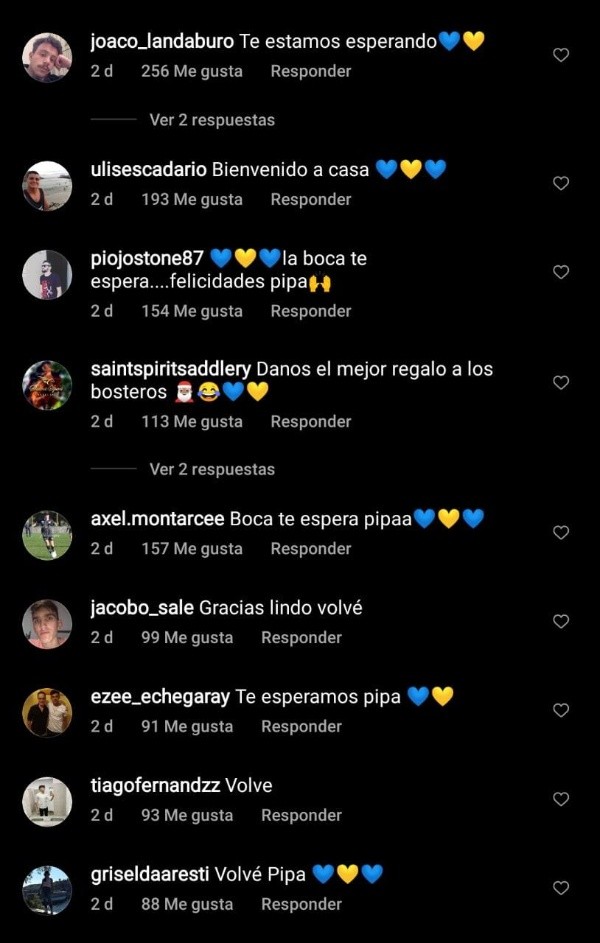Reply to saintspiritsaddlery's comment
The height and width of the screenshot is (943, 600).
click(310, 422)
